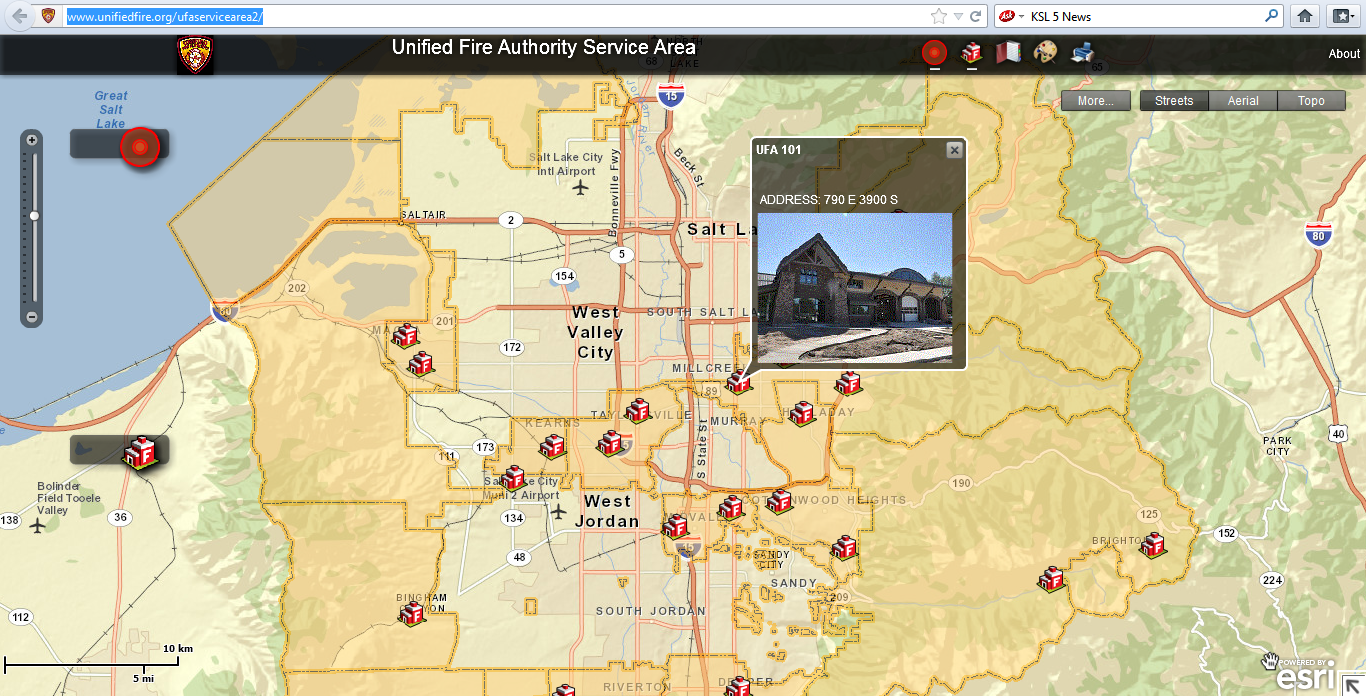Close the UFA 101 station popup
1366x696 pixels.
coord(954,150)
